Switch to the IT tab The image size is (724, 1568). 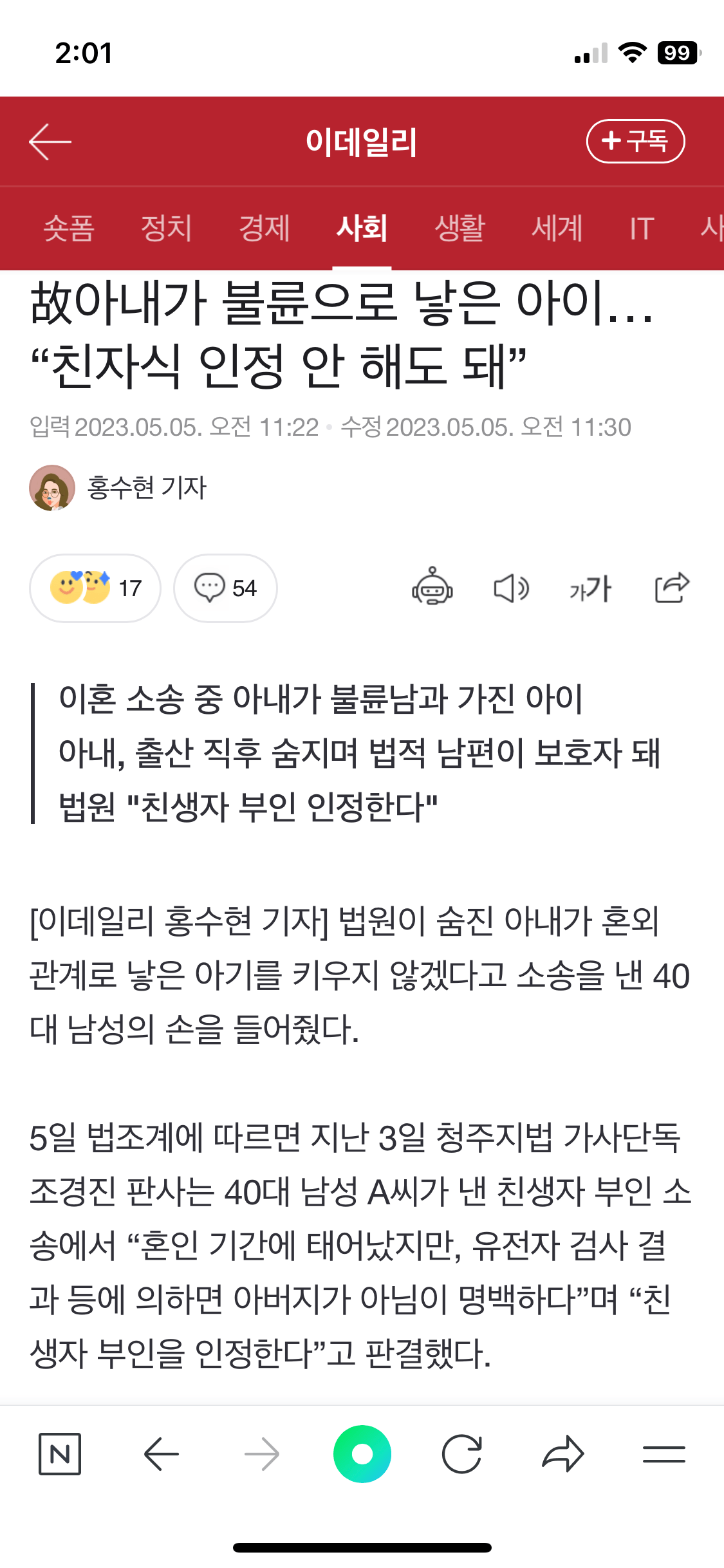[x=642, y=229]
